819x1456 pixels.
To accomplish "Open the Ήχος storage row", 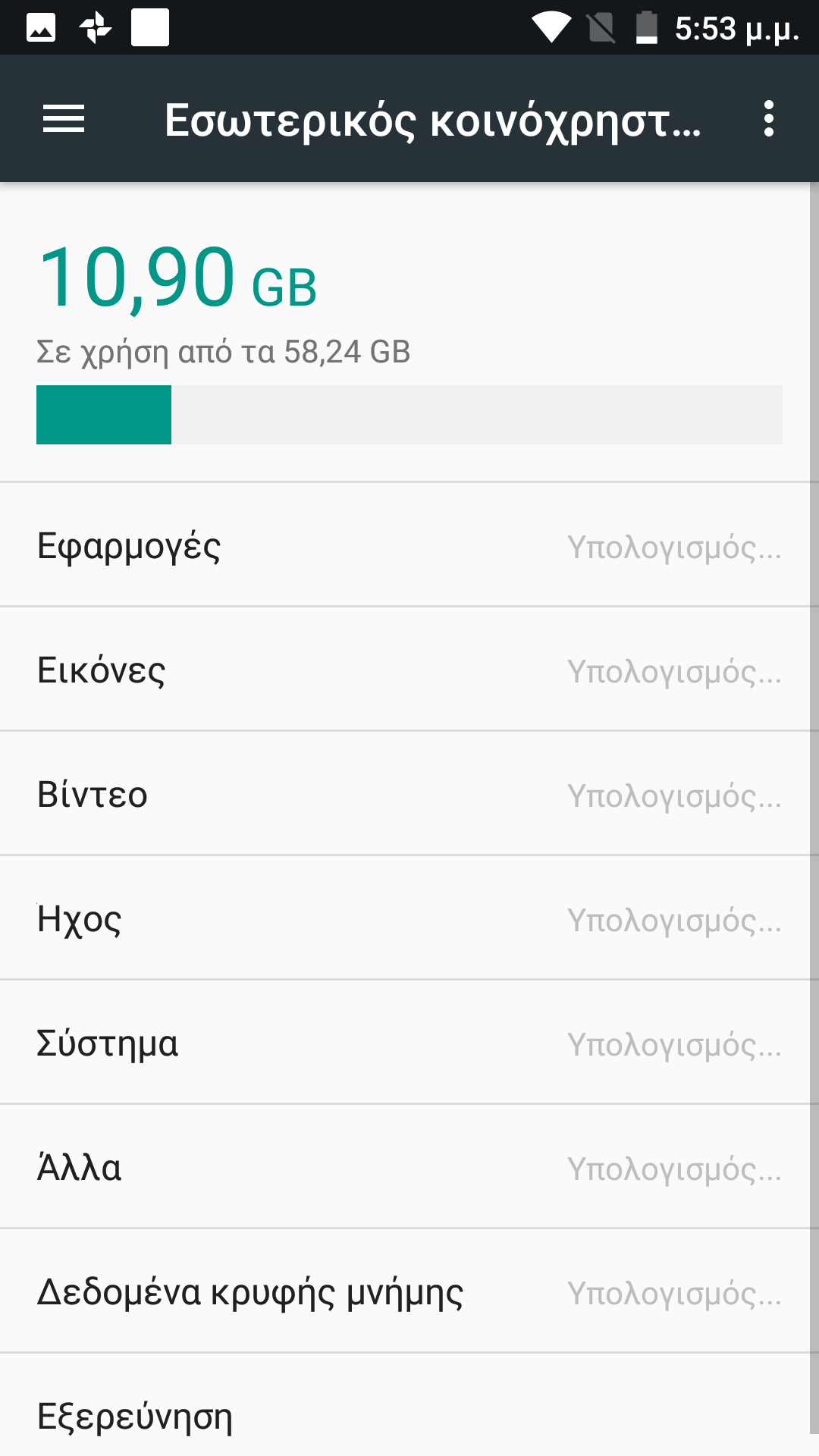I will (x=409, y=919).
